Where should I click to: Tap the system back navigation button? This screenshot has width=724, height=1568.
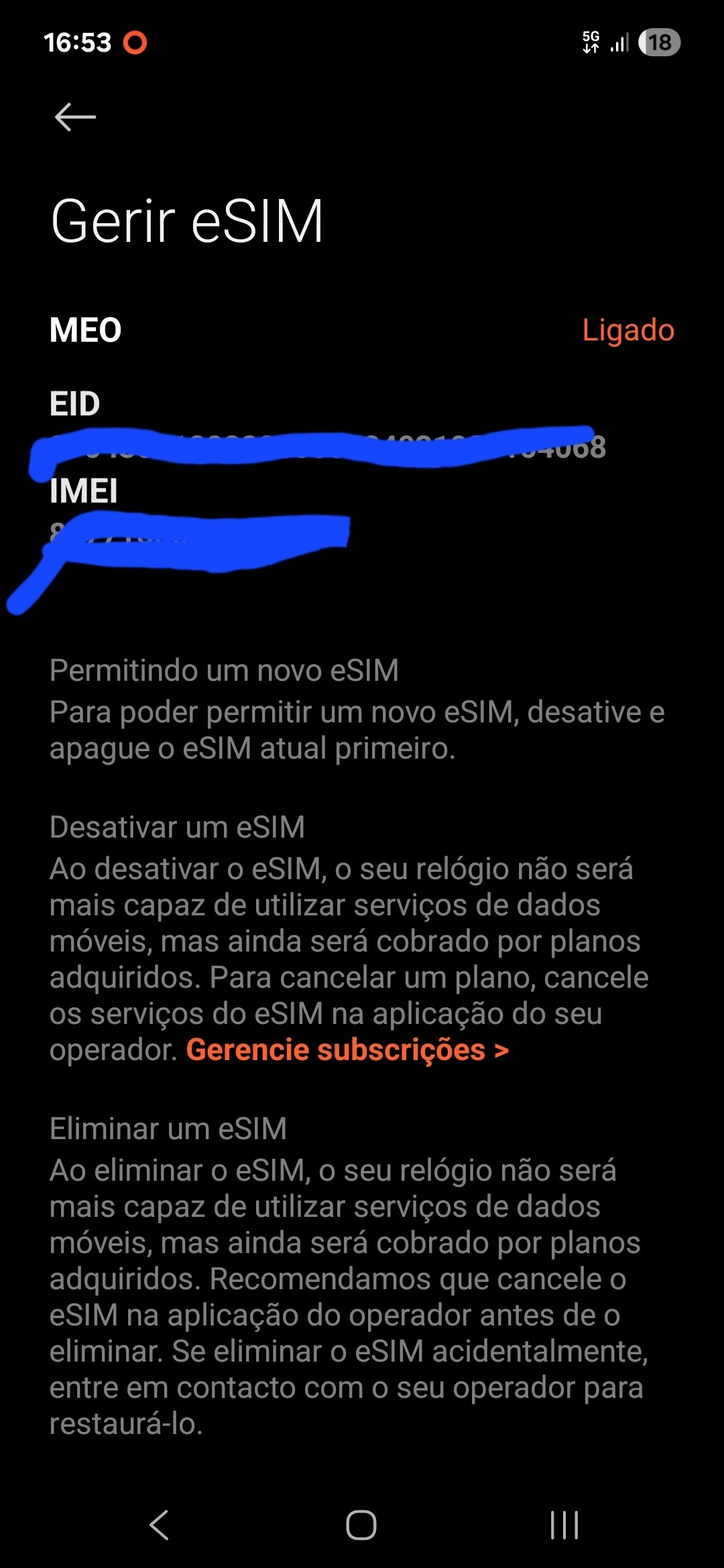pos(159,1525)
